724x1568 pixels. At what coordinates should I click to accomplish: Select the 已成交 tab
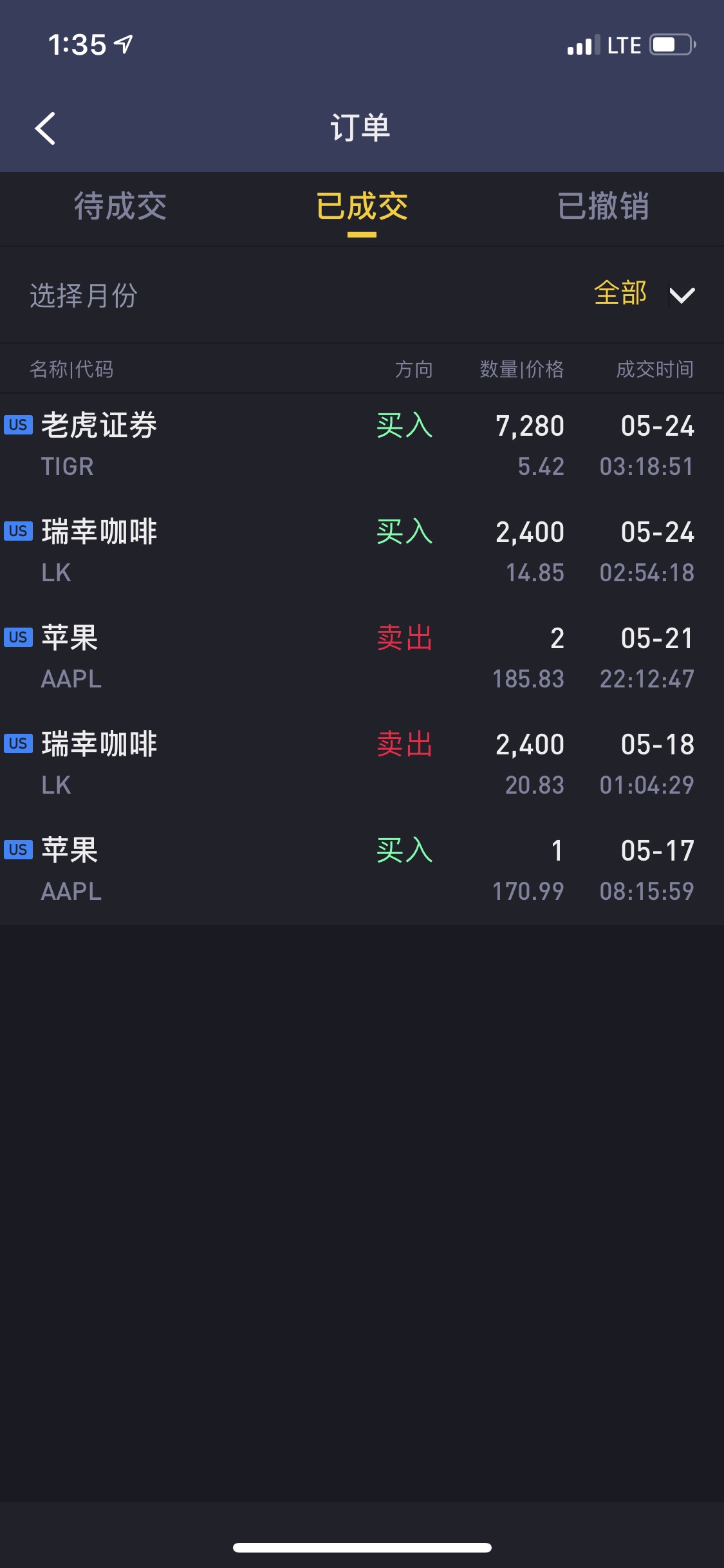coord(362,207)
